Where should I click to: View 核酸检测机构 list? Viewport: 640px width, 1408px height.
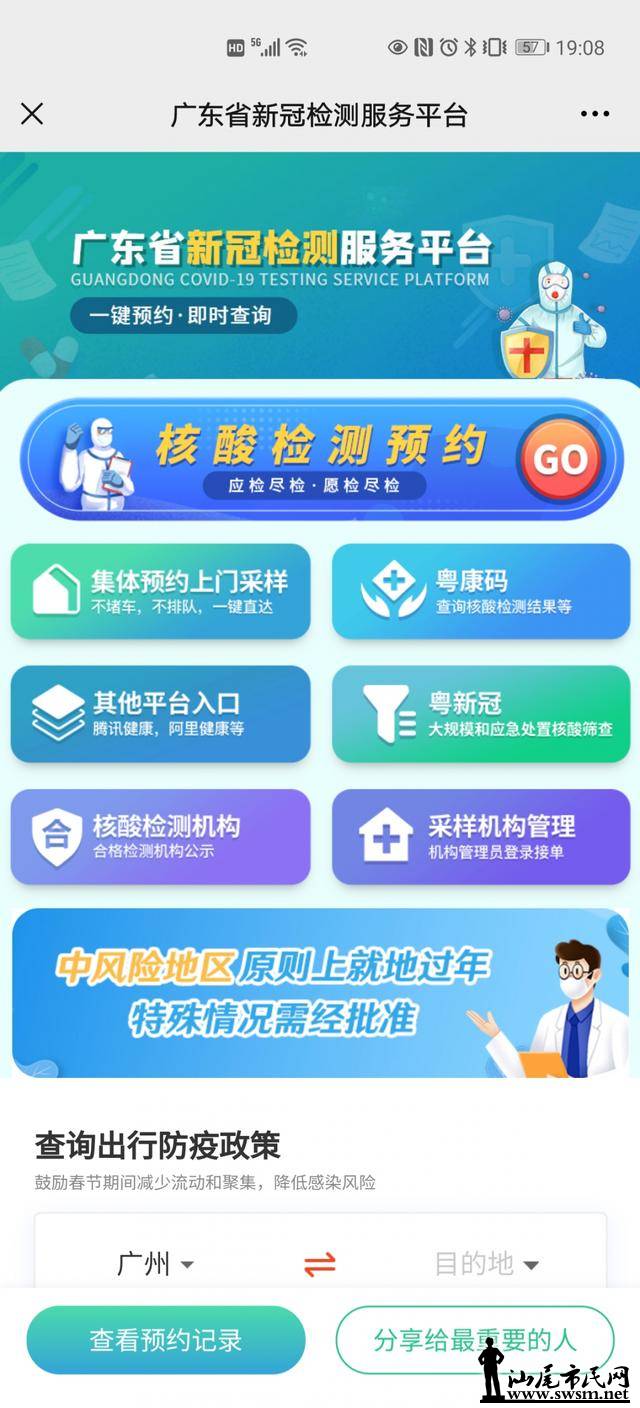161,836
